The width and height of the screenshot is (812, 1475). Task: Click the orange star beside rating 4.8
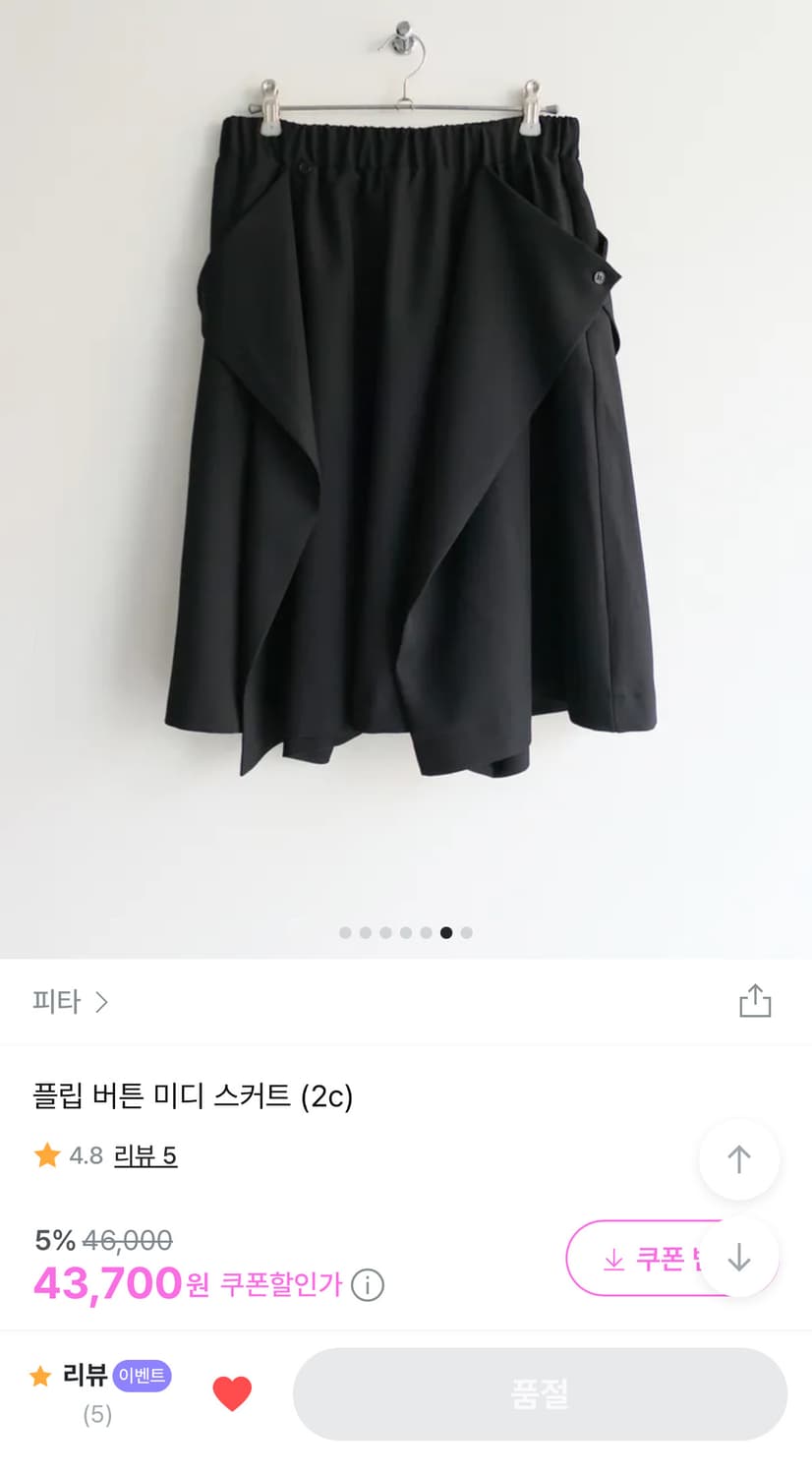point(46,1155)
